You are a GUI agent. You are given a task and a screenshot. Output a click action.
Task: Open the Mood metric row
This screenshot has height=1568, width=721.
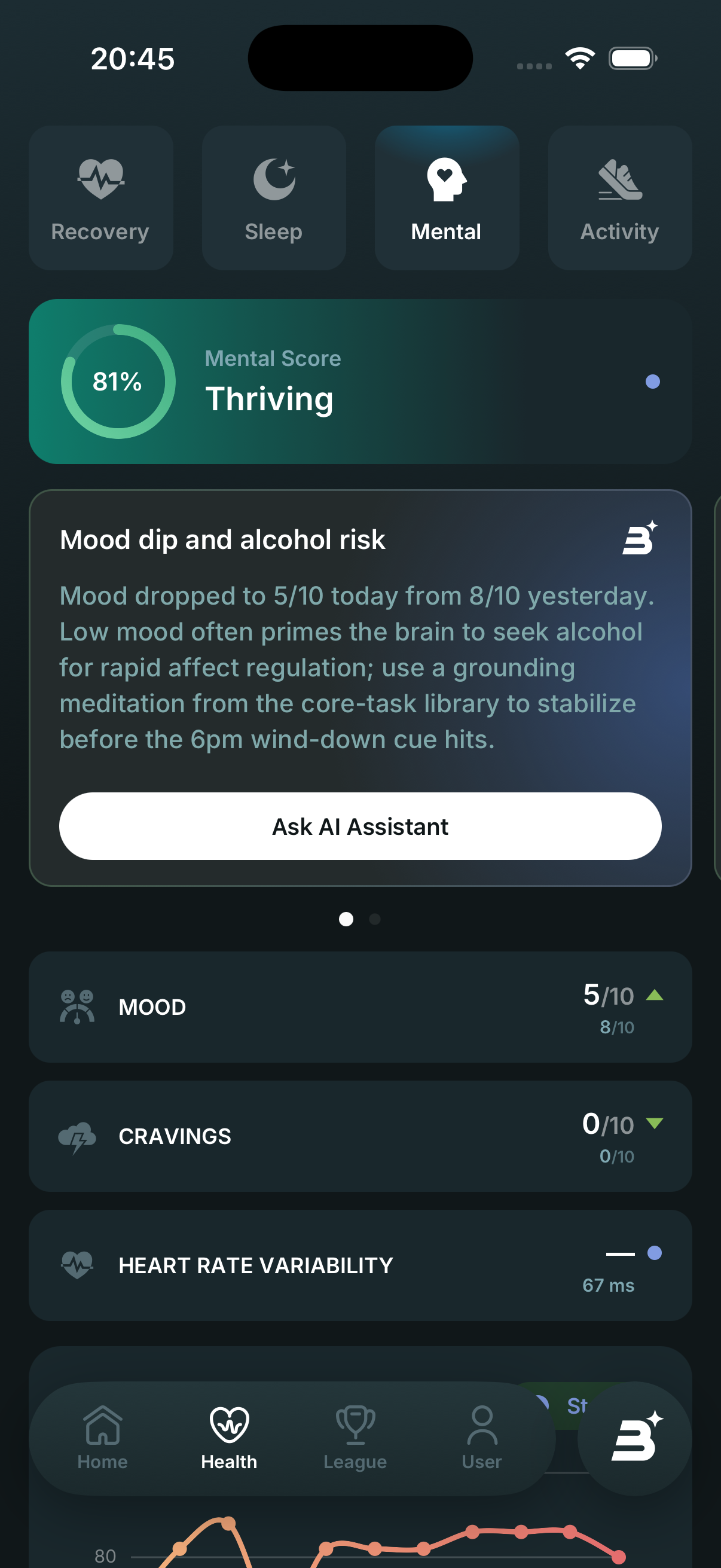coord(360,1008)
